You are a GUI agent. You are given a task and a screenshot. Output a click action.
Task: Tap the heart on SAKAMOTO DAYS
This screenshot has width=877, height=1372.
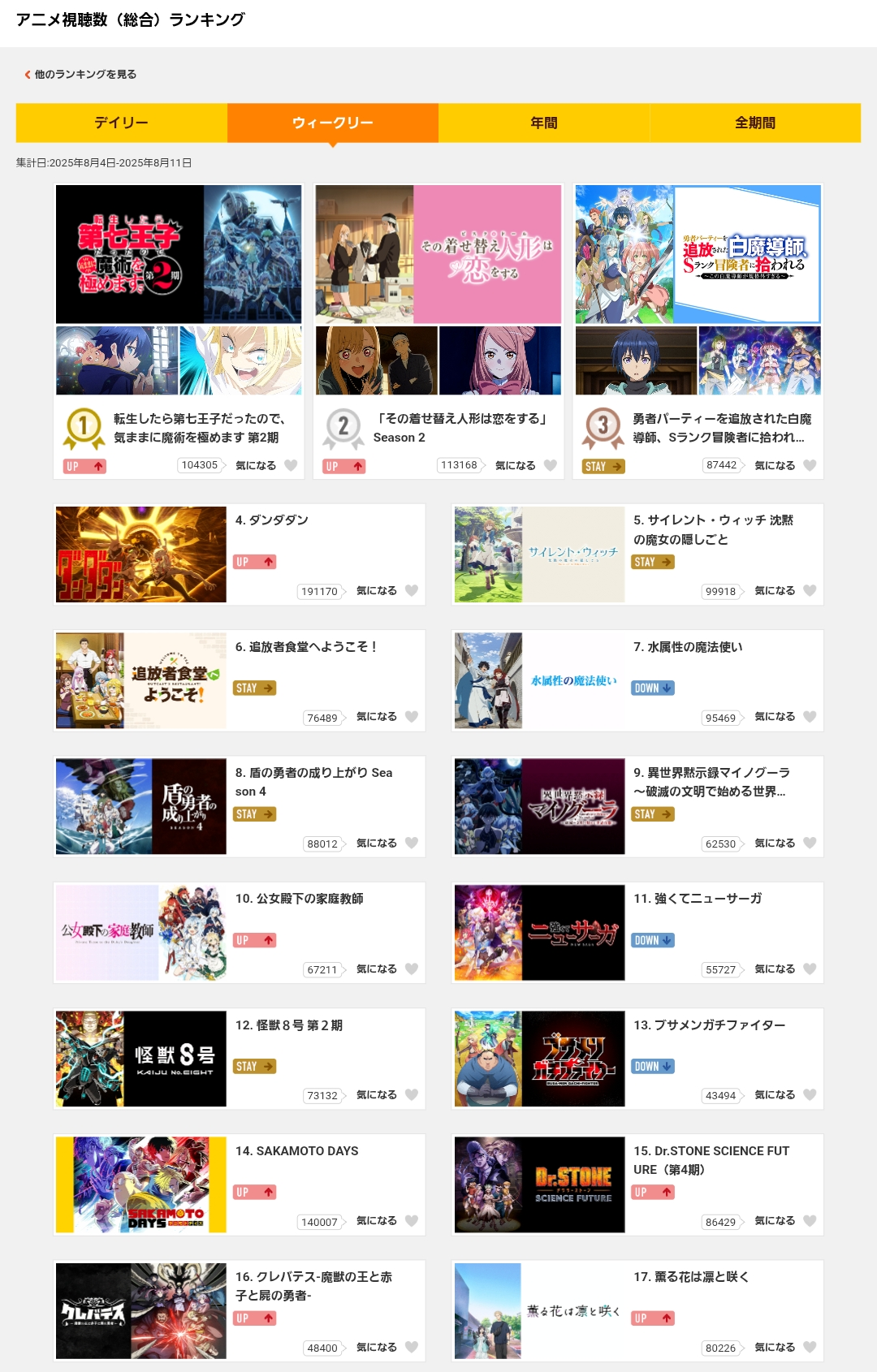click(x=412, y=1221)
